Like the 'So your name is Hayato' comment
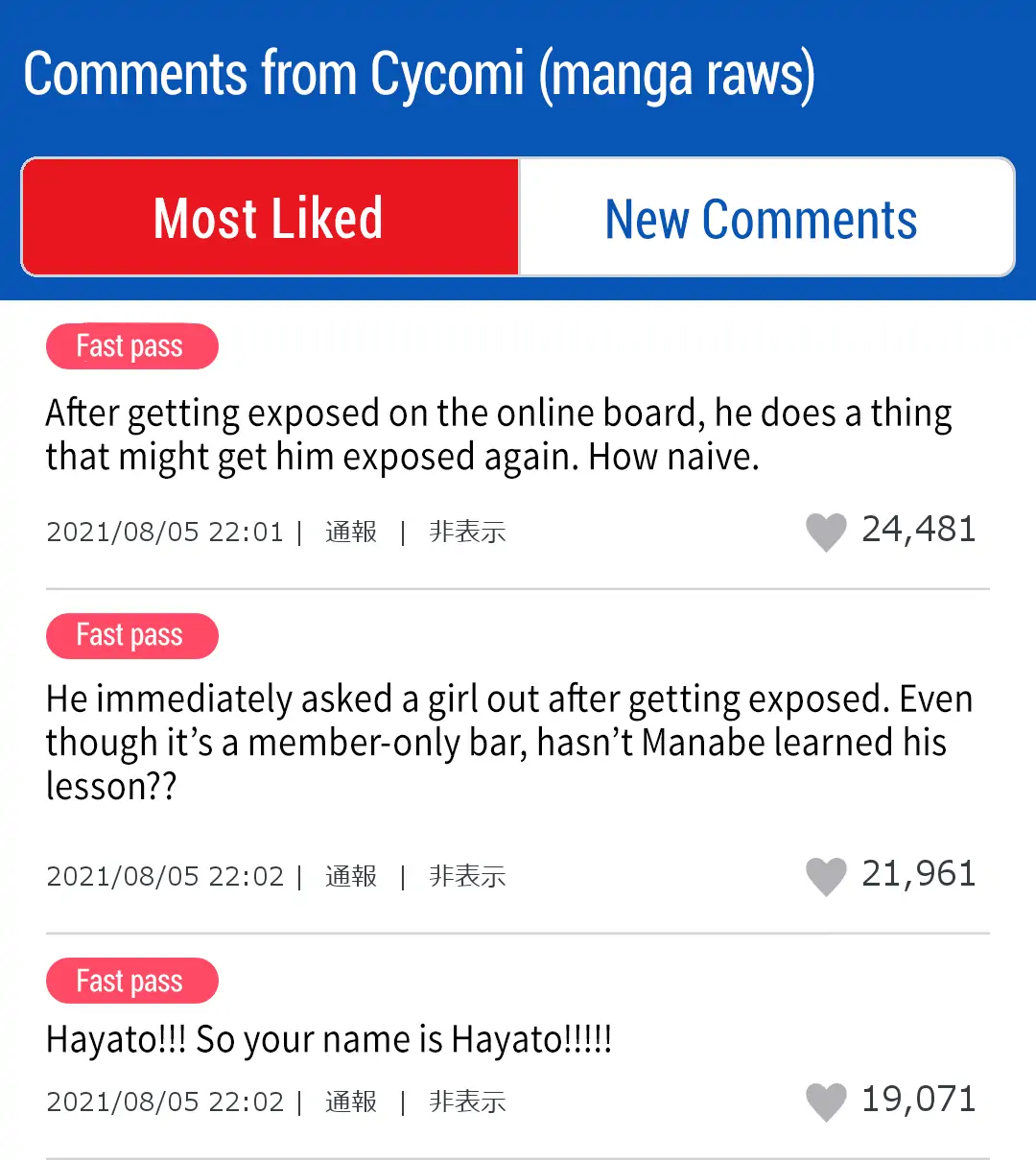This screenshot has width=1036, height=1161. point(825,1102)
